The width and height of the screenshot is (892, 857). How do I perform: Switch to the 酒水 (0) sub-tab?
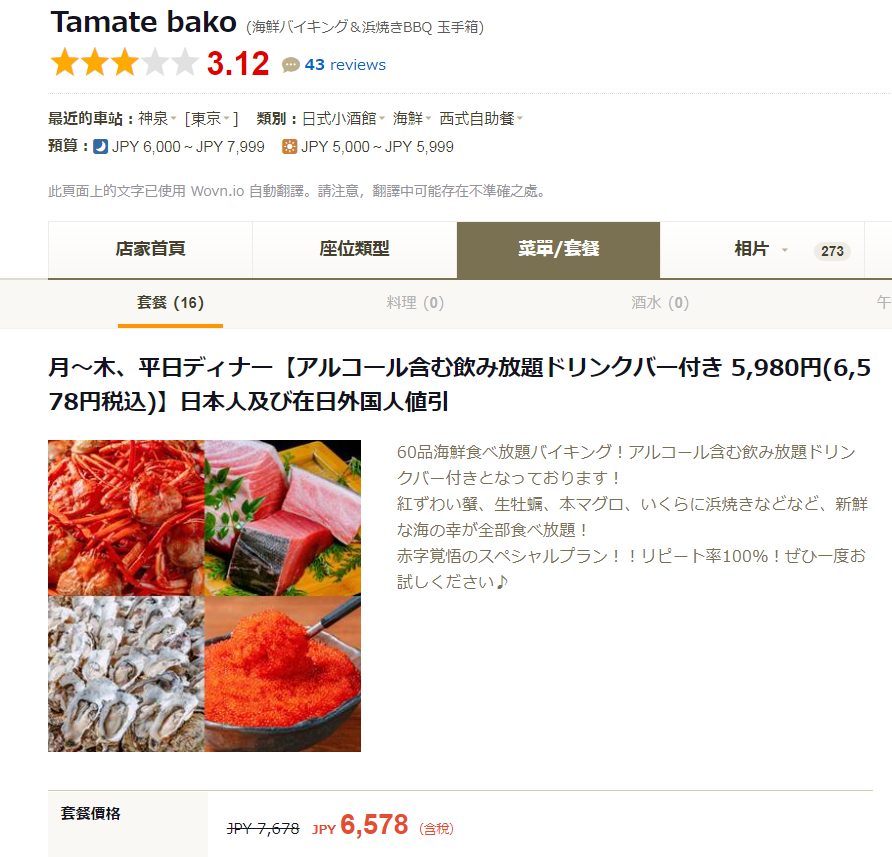pos(660,303)
